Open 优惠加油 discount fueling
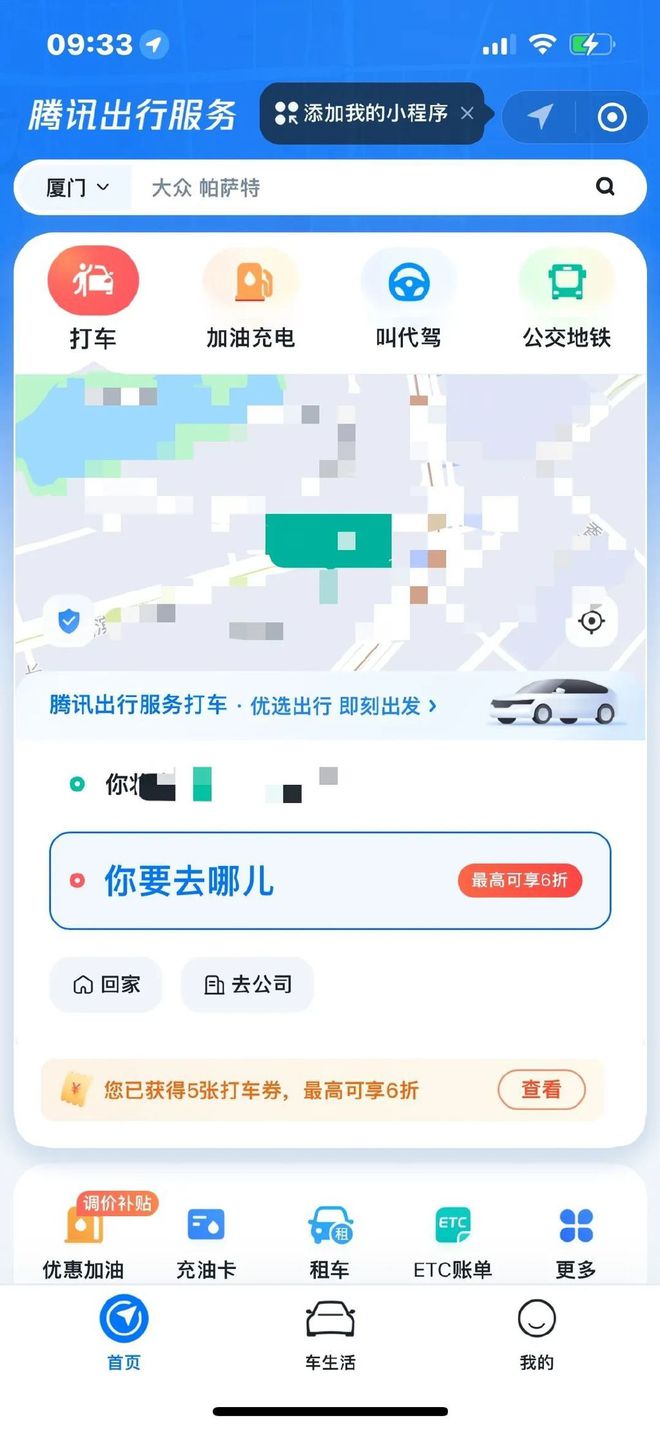The image size is (660, 1429). (x=83, y=1240)
